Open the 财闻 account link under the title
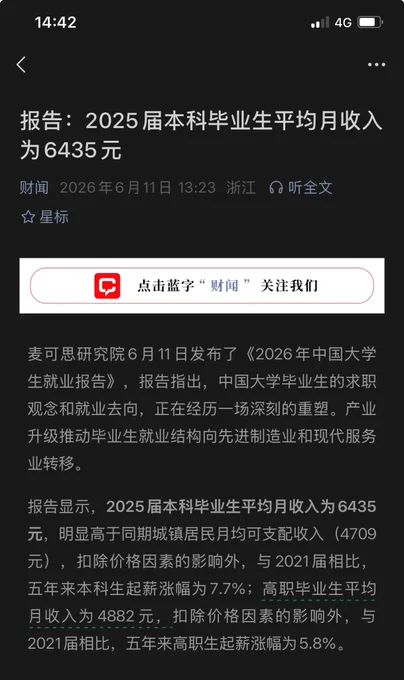Viewport: 404px width, 680px height. click(34, 188)
